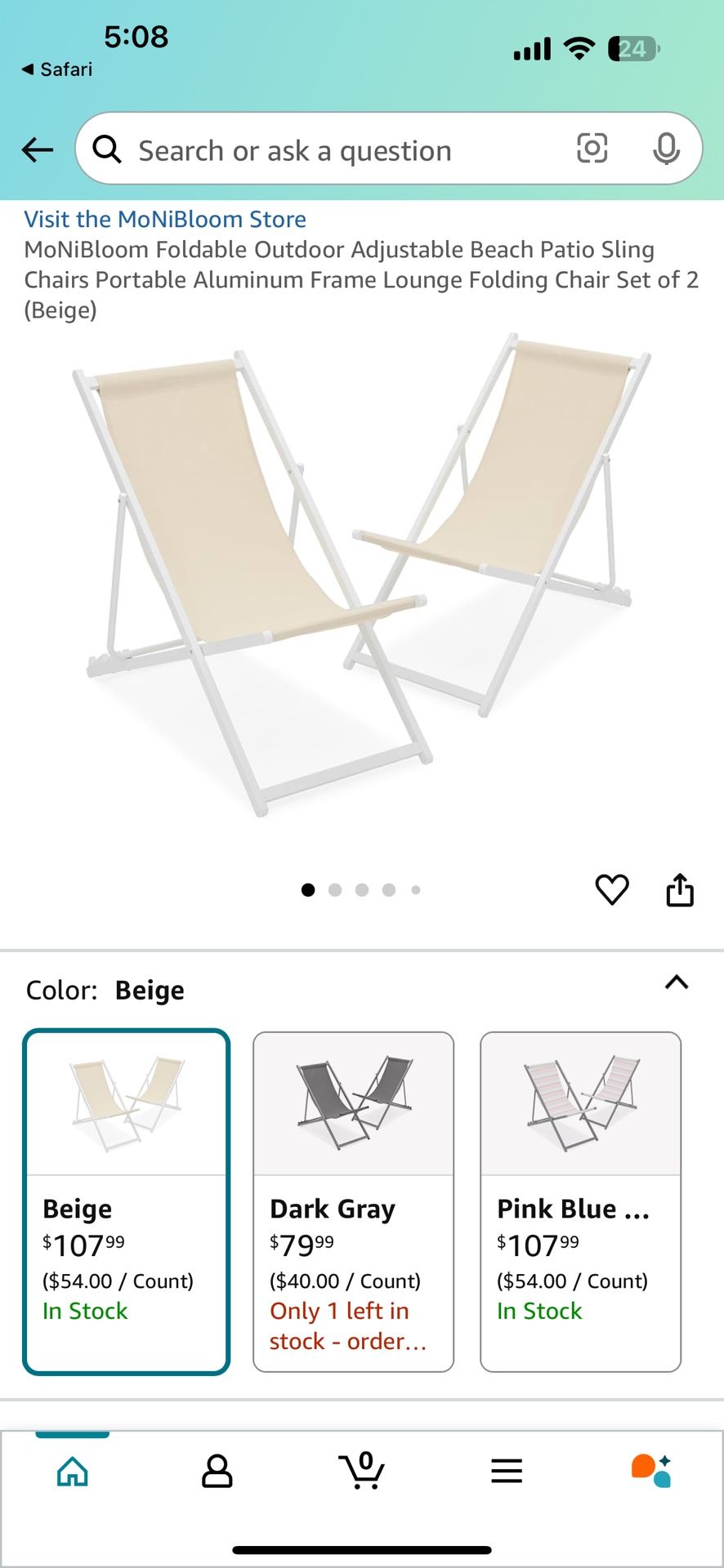This screenshot has height=1568, width=724.
Task: View the second carousel image dot
Action: tap(335, 890)
